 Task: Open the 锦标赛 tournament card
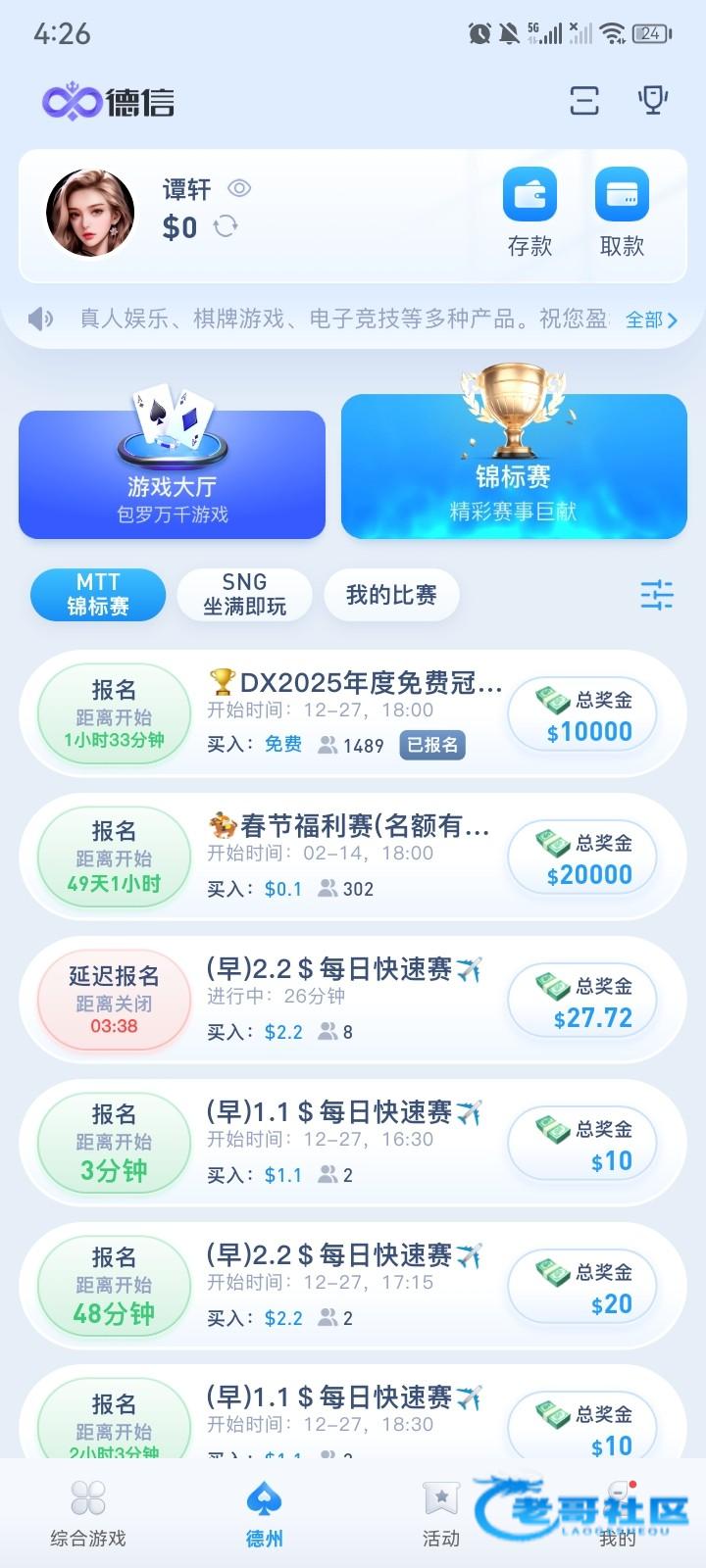pos(513,466)
